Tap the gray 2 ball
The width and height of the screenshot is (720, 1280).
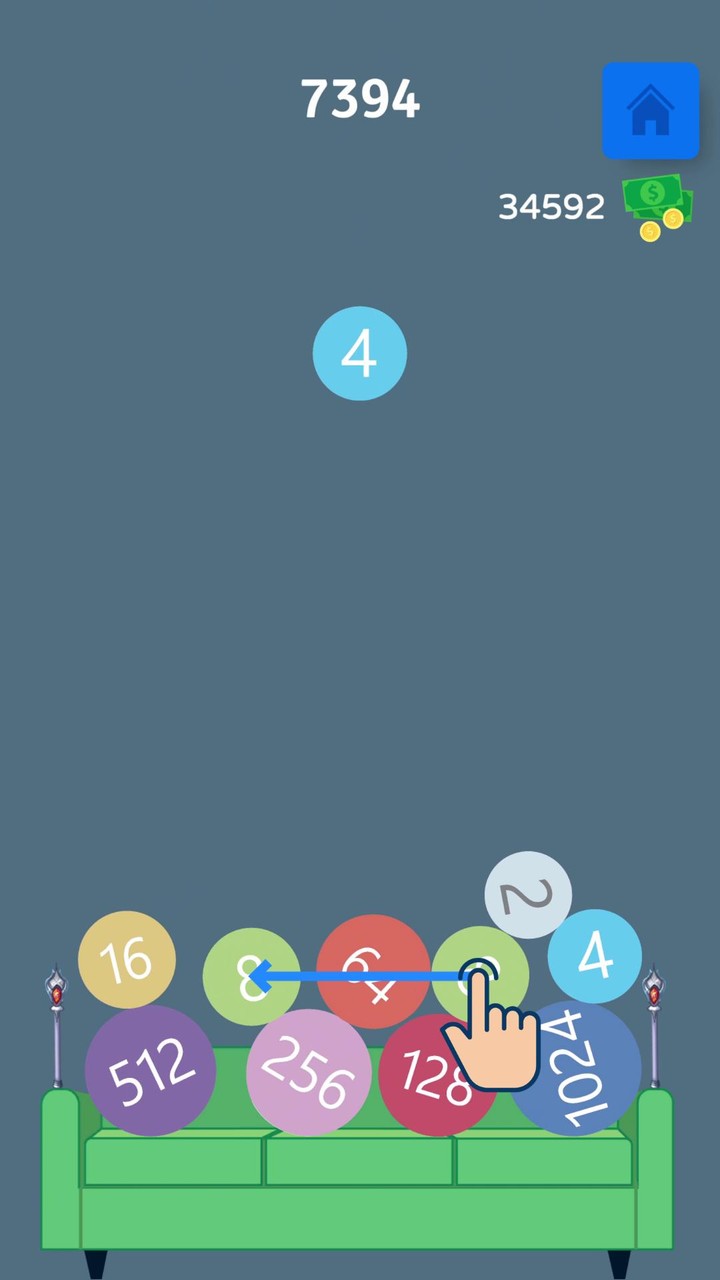coord(528,895)
